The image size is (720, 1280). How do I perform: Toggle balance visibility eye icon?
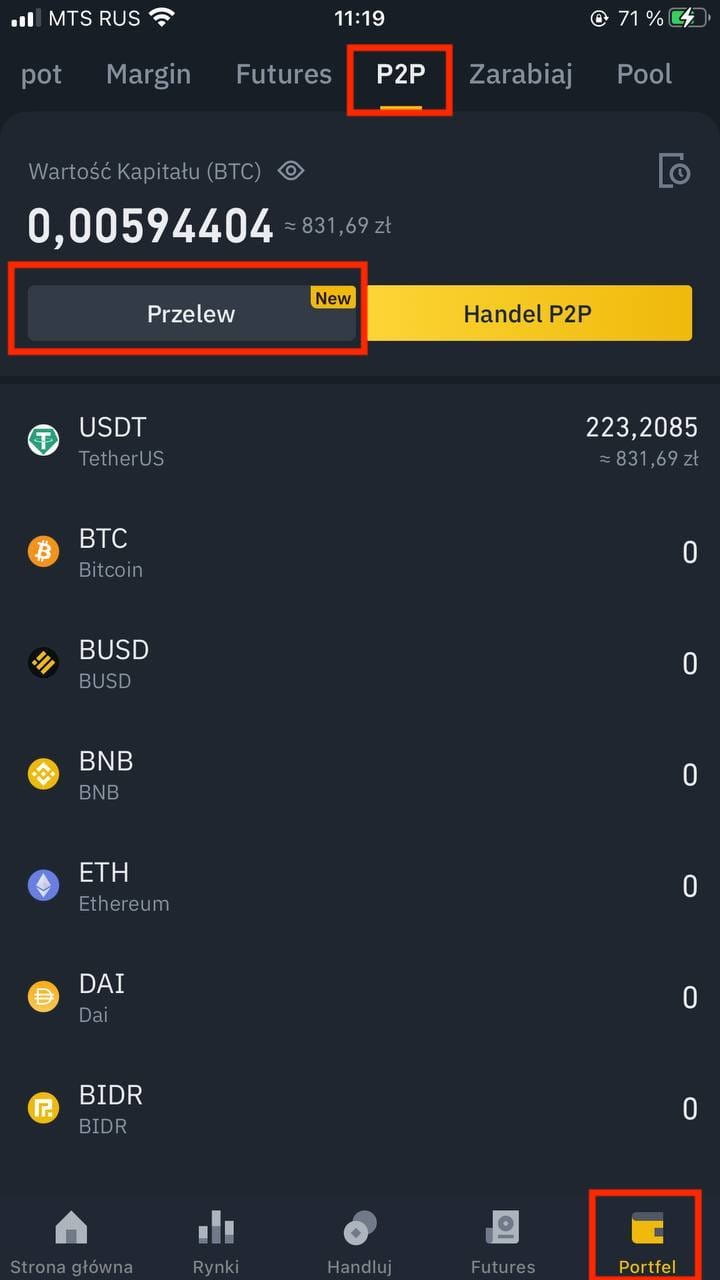click(x=291, y=171)
